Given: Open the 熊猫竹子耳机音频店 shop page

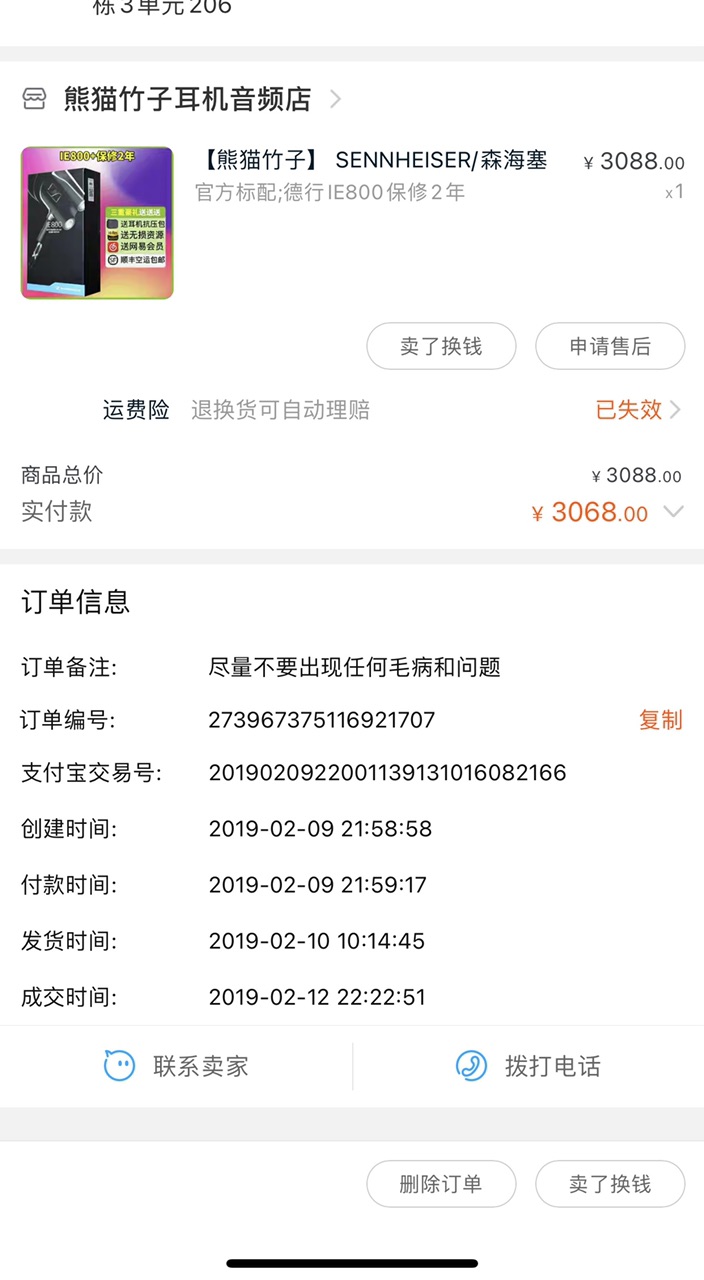Looking at the screenshot, I should coord(182,99).
